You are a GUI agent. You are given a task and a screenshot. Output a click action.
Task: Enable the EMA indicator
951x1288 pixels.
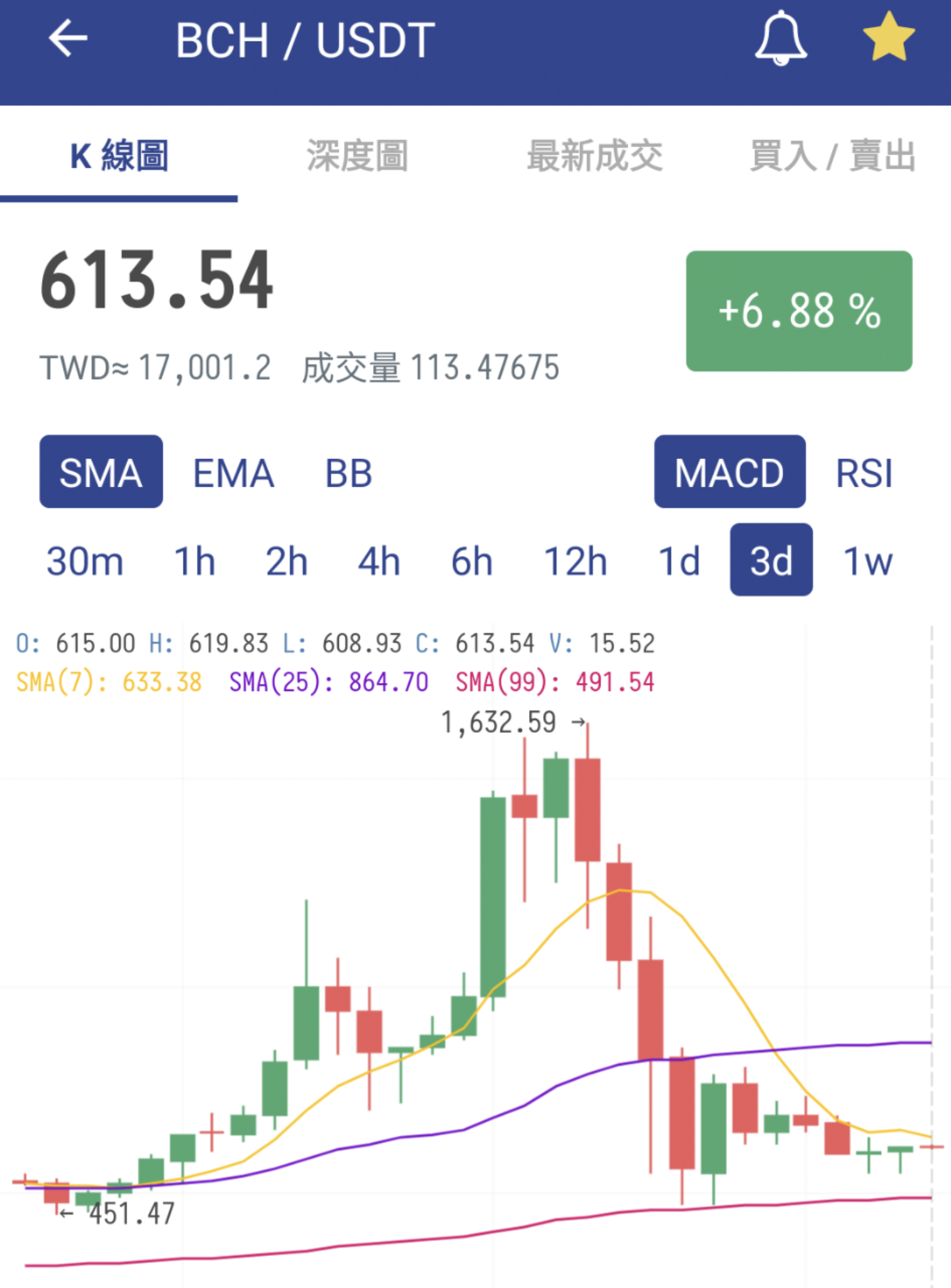point(233,473)
